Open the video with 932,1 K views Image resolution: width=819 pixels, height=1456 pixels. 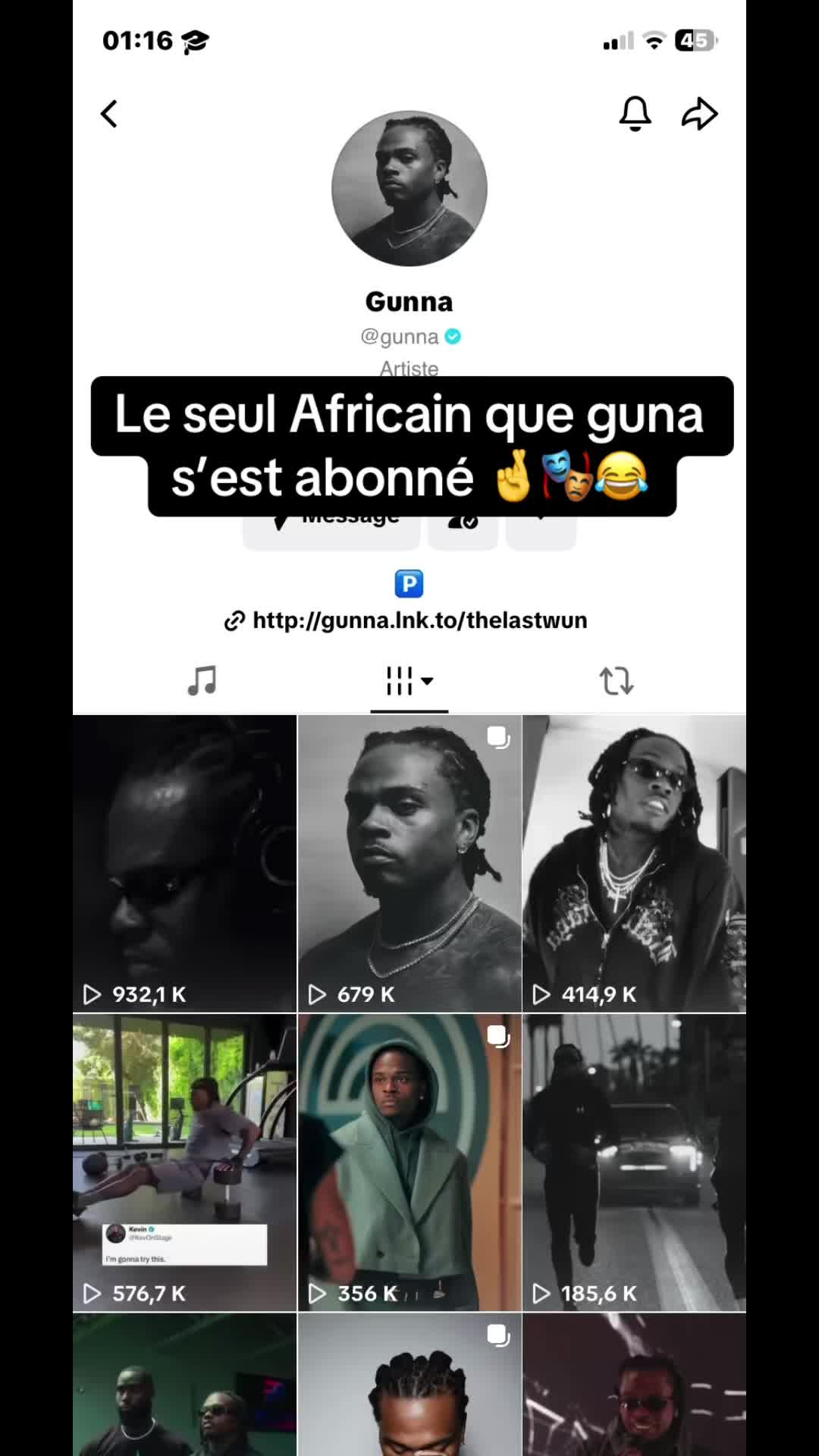184,864
